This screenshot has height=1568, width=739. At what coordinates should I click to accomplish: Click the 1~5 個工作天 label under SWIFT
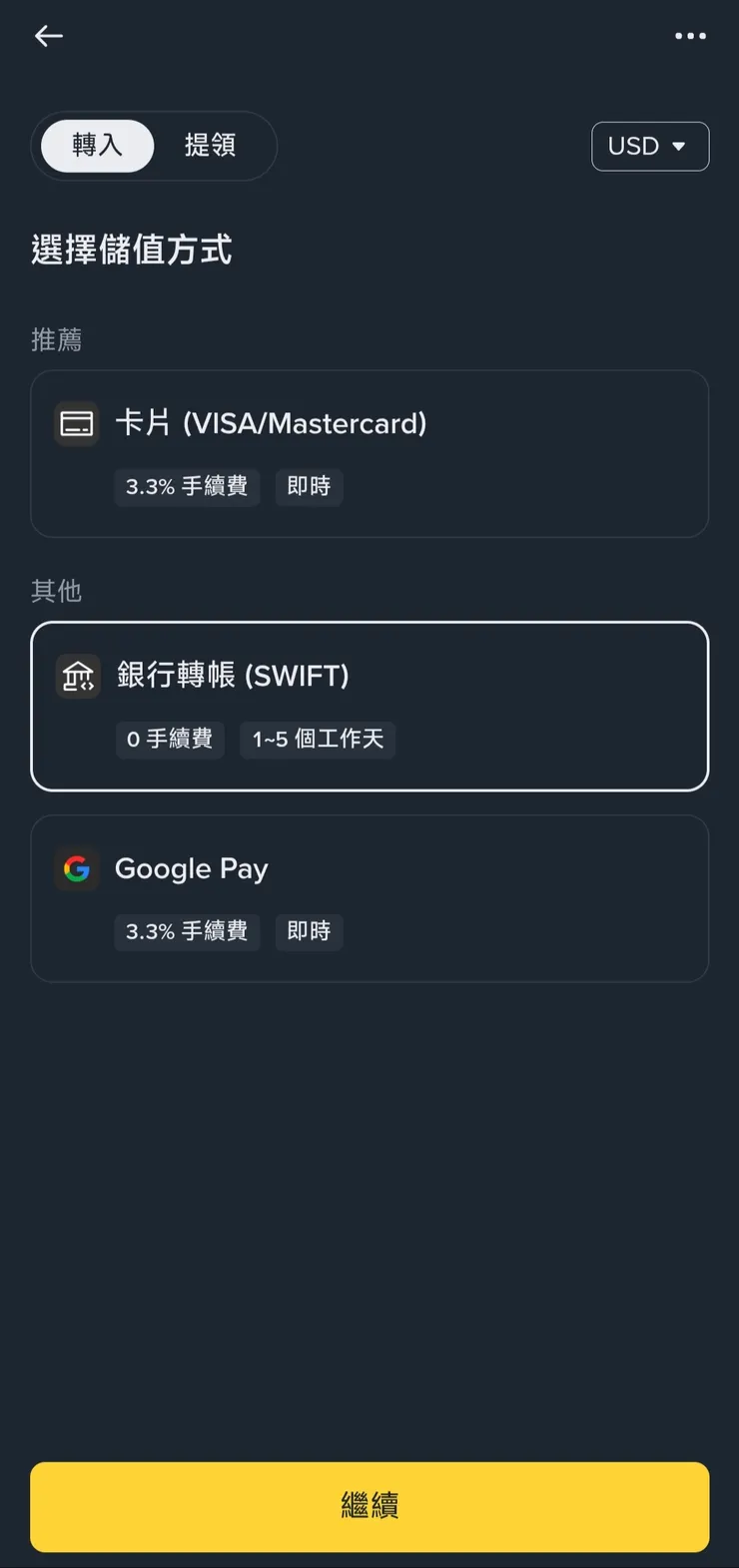[318, 740]
